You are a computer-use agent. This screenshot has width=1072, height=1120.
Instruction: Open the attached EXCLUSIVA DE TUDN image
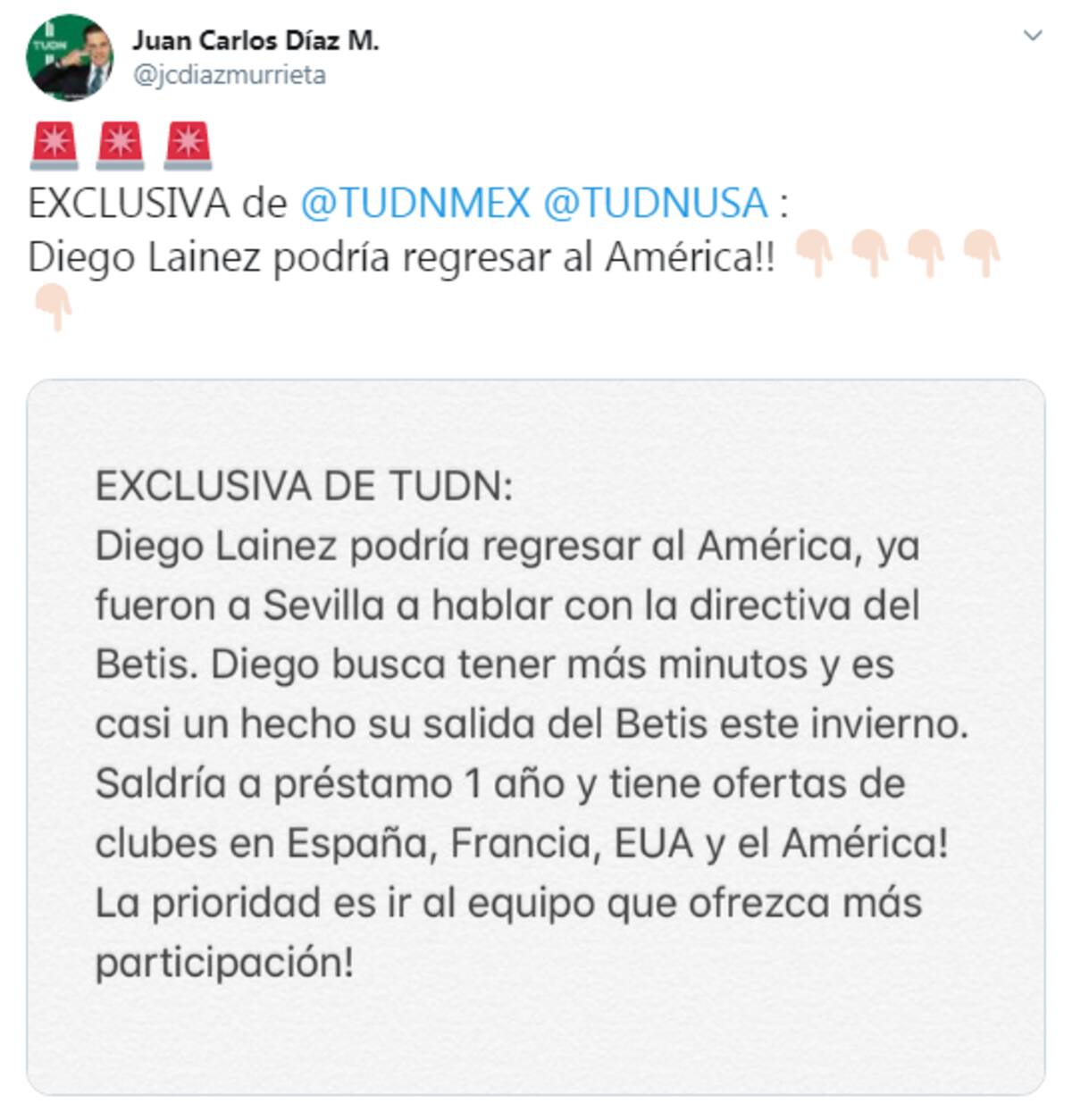pyautogui.click(x=536, y=737)
